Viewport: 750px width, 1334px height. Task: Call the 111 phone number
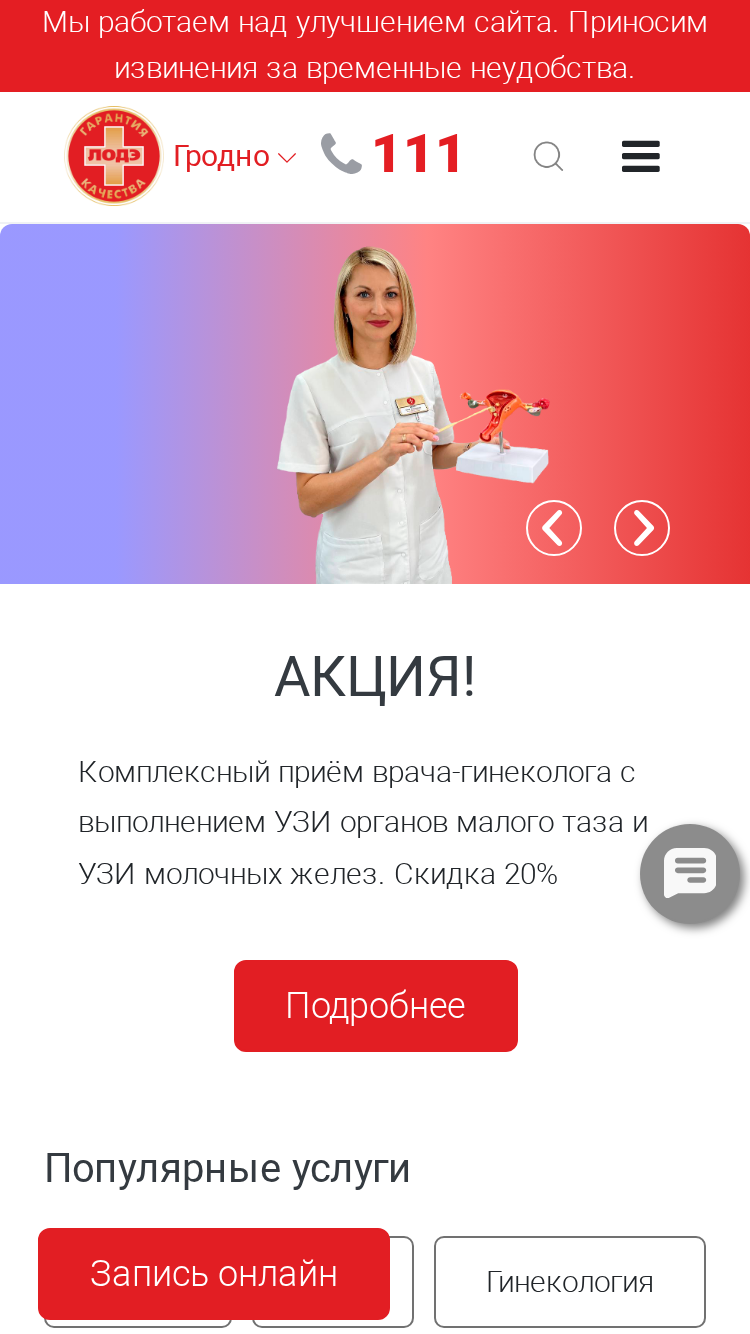click(391, 155)
